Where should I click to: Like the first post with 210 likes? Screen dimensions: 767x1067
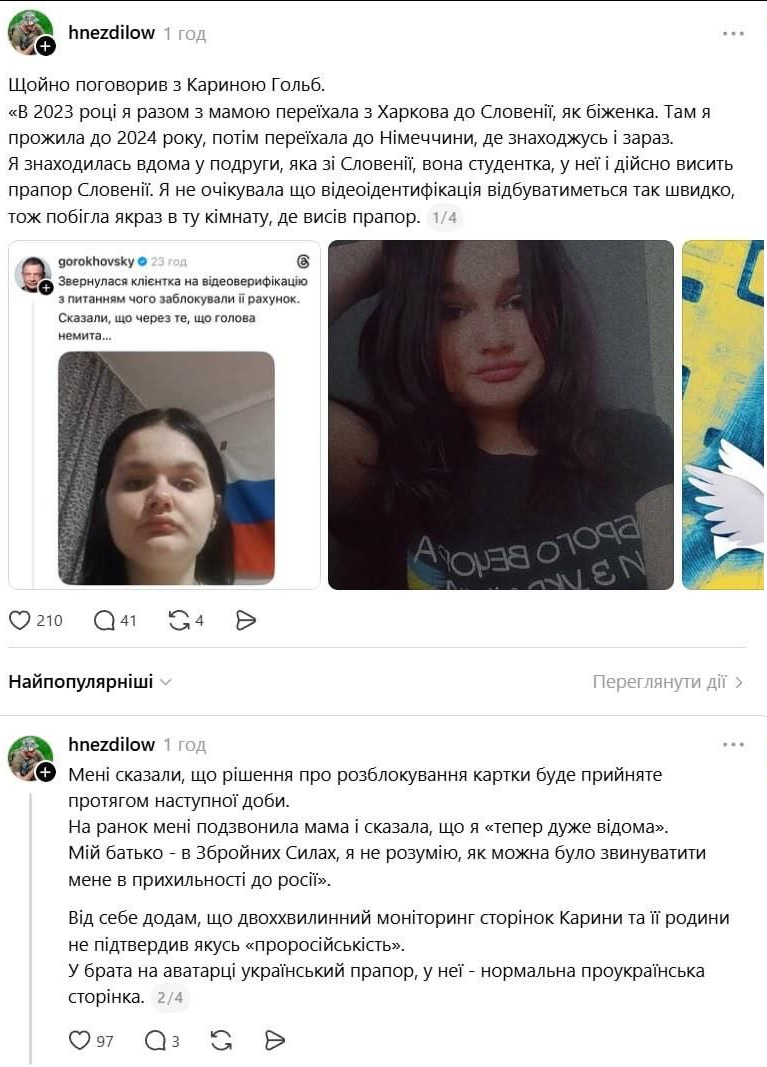(x=20, y=620)
